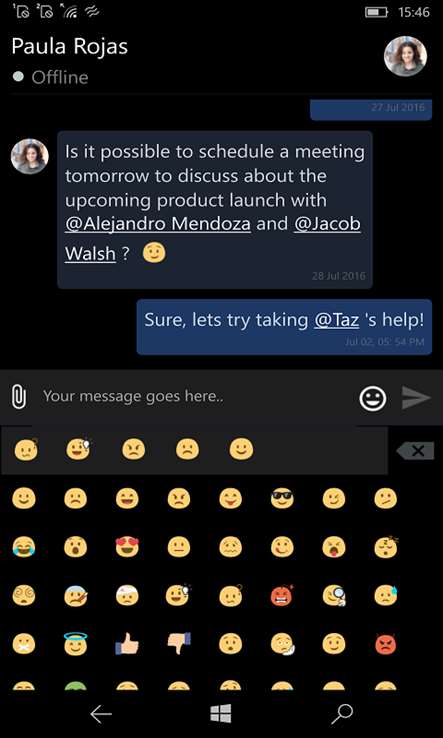Image resolution: width=443 pixels, height=738 pixels.
Task: Insert the red angry devil emoji
Action: pyautogui.click(x=386, y=644)
